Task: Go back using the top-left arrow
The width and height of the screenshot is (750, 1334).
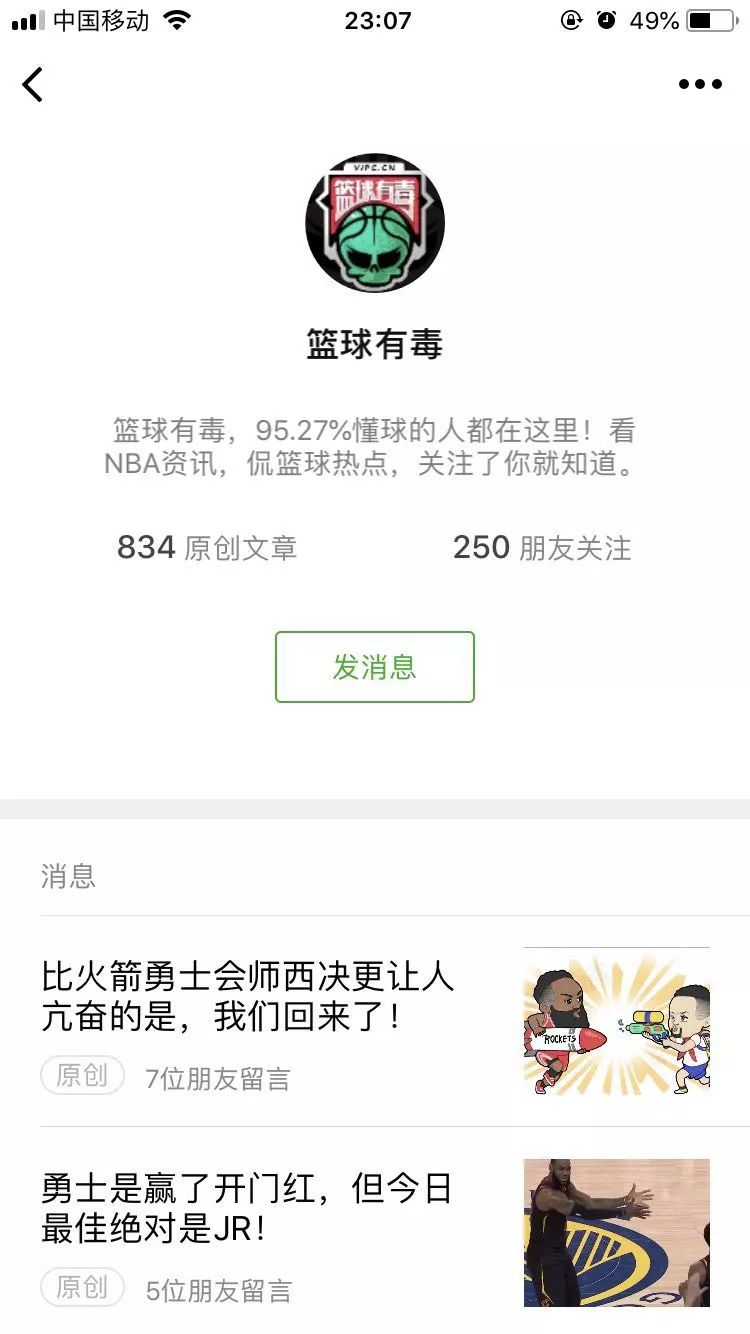Action: (x=33, y=85)
